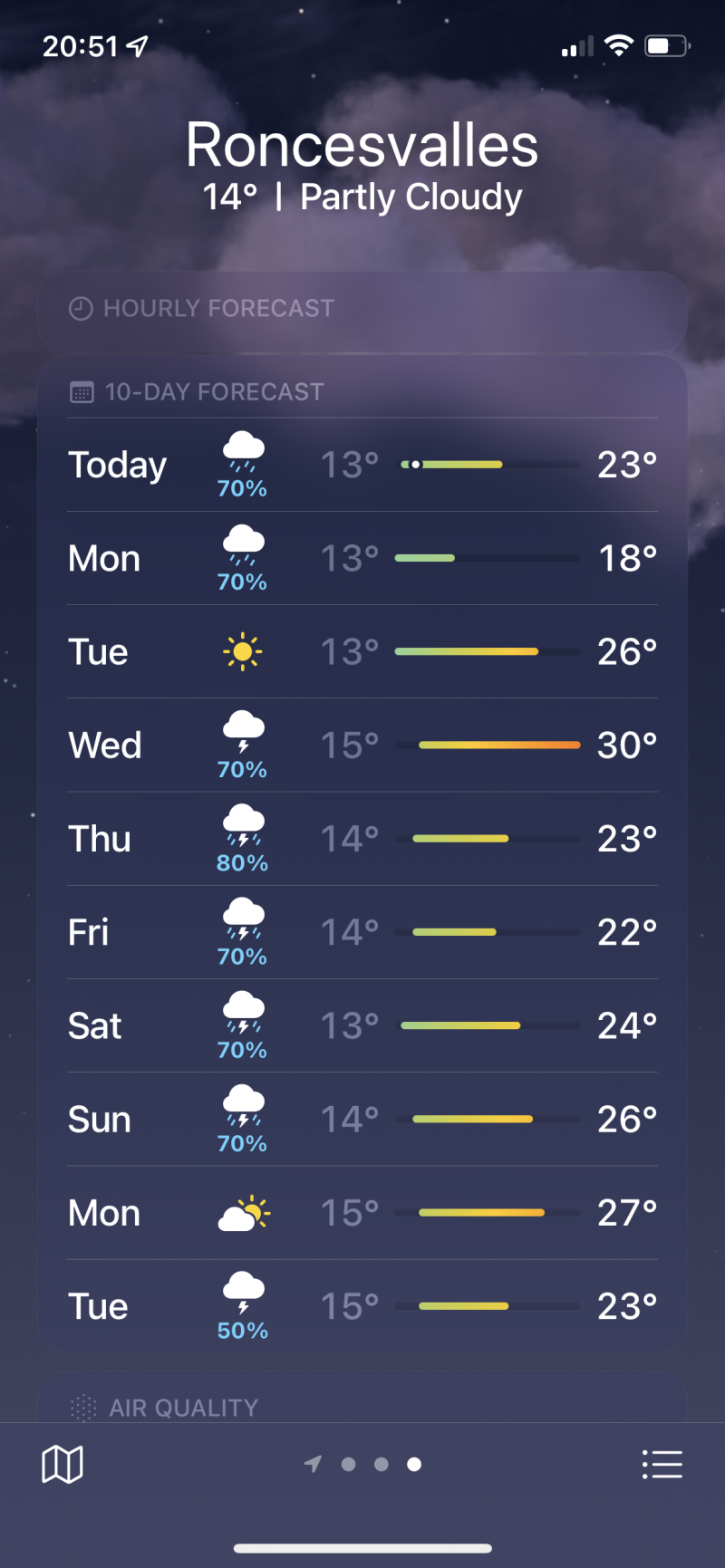The height and width of the screenshot is (1568, 725).
Task: Open the weather map
Action: point(63,1464)
